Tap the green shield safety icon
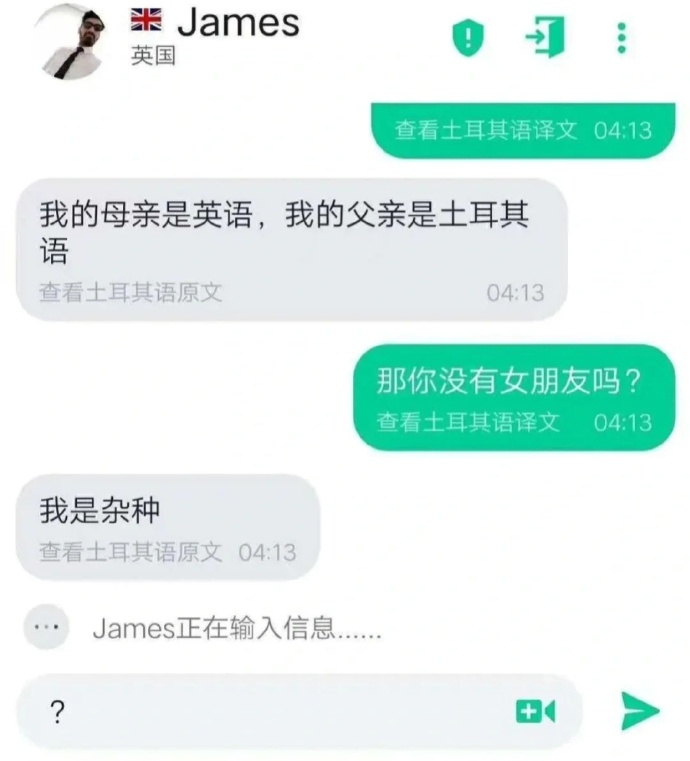The height and width of the screenshot is (761, 690). [467, 39]
